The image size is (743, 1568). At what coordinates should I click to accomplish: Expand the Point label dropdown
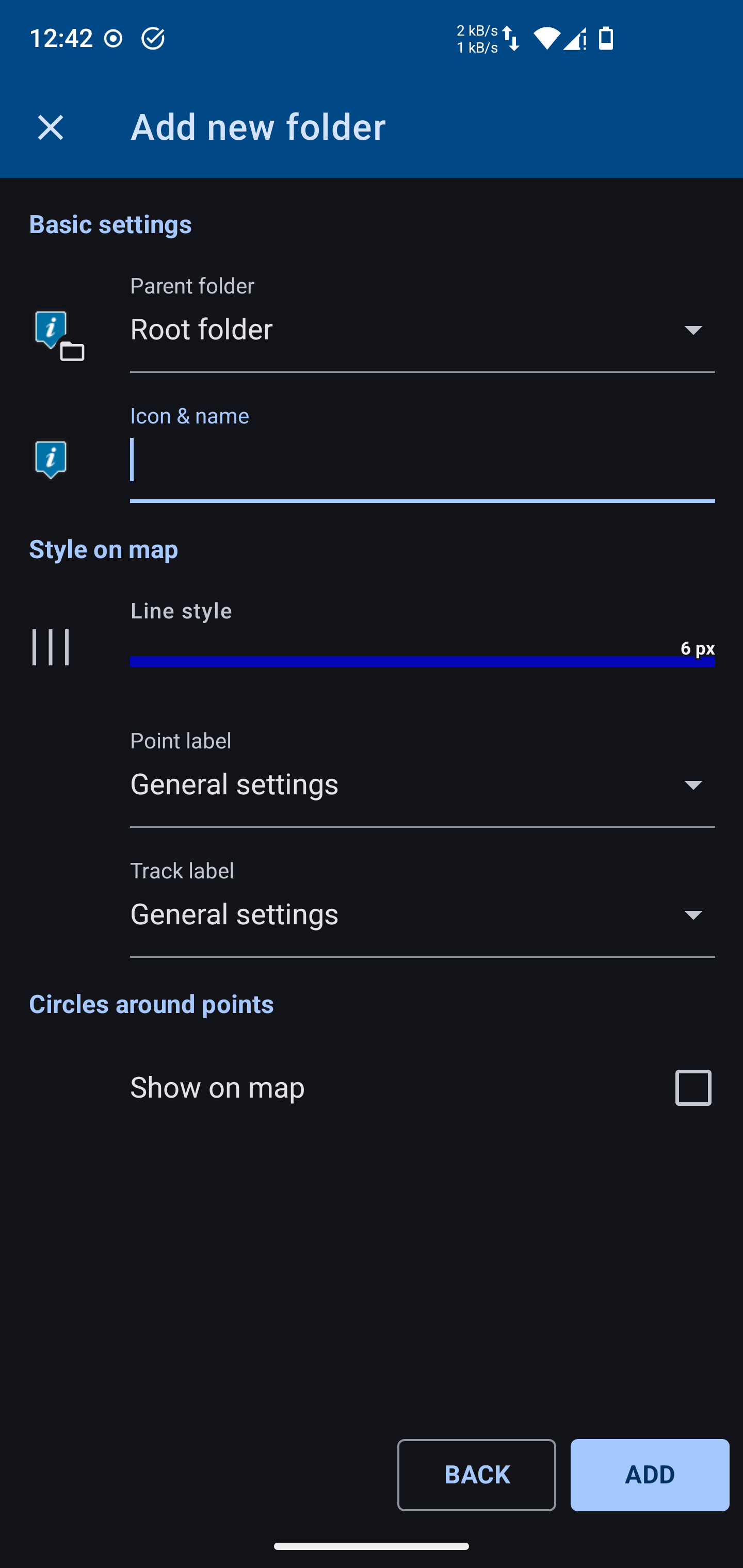[x=422, y=785]
